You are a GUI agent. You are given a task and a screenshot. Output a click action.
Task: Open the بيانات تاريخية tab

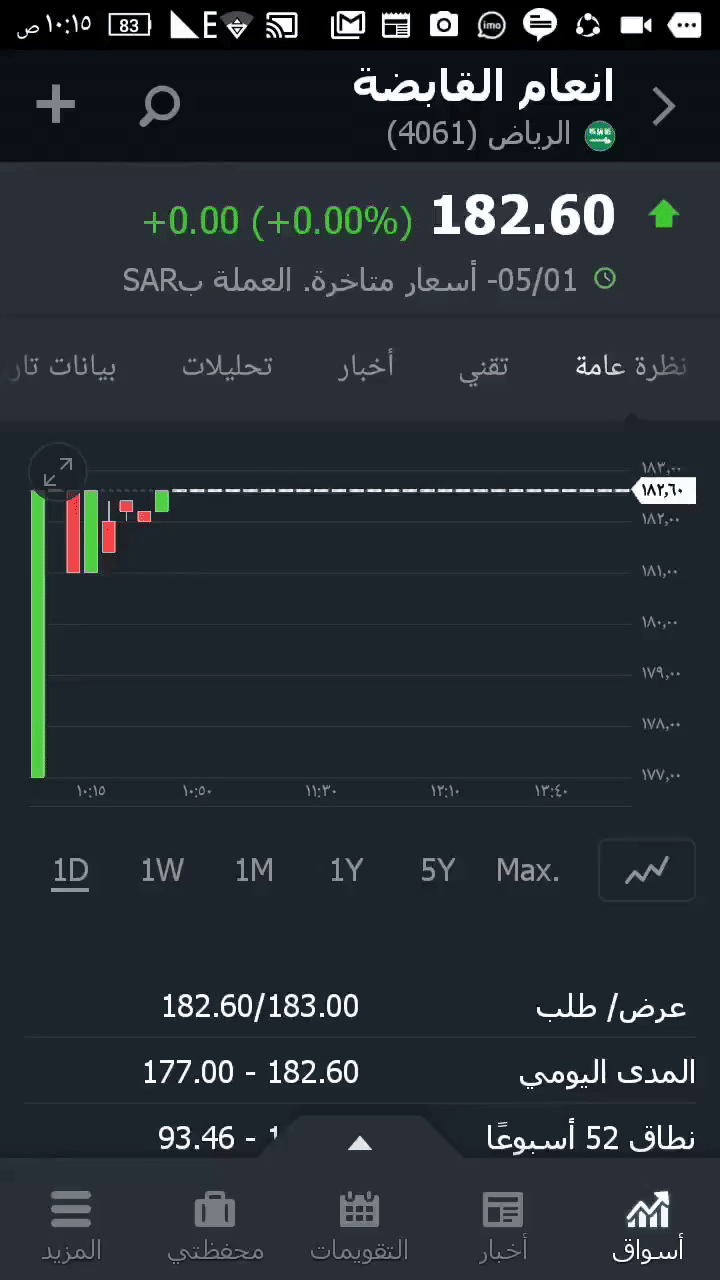(62, 366)
